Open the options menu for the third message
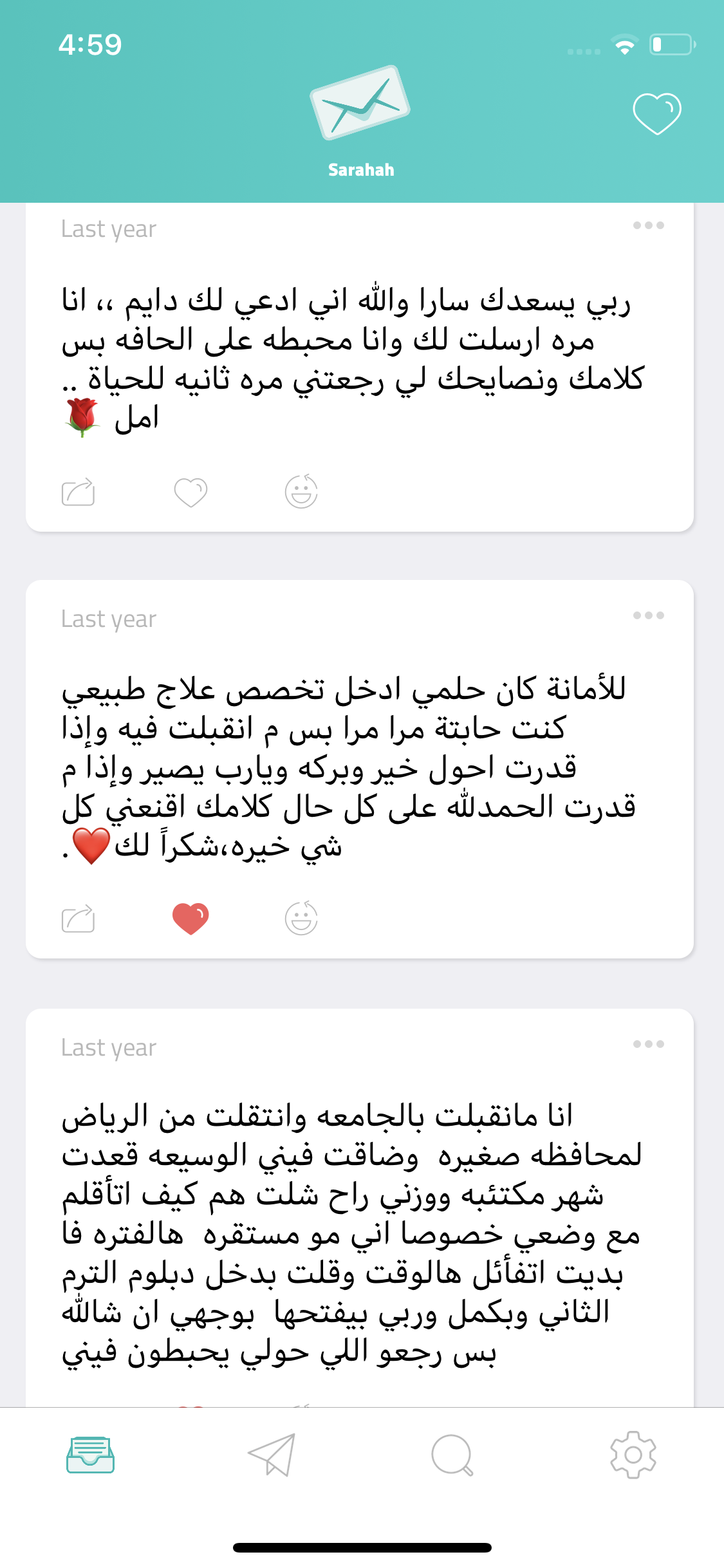Image resolution: width=724 pixels, height=1568 pixels. tap(648, 1044)
